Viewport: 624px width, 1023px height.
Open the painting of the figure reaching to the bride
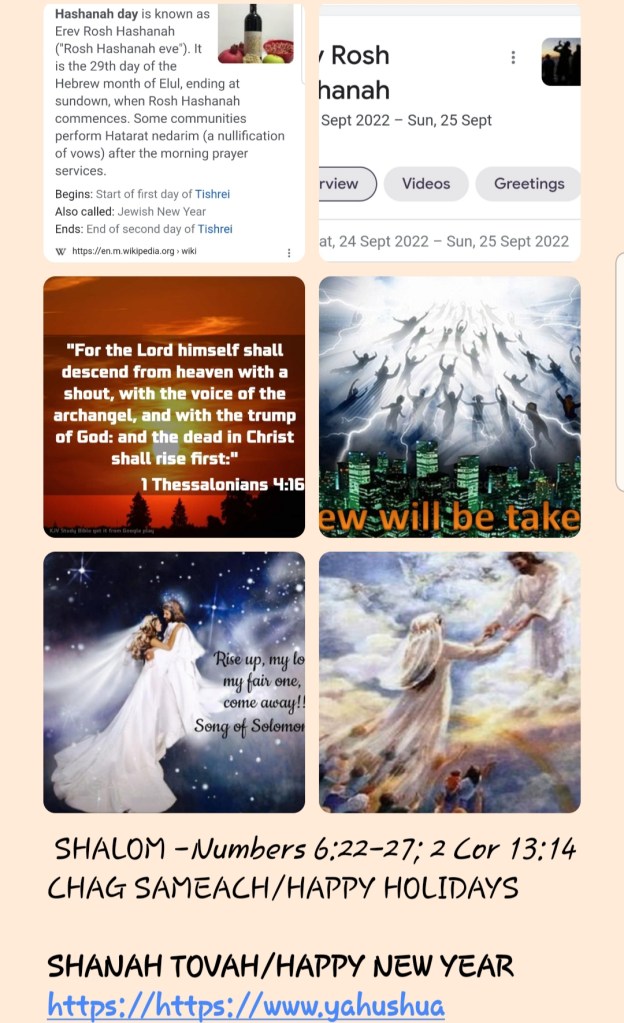pyautogui.click(x=449, y=682)
